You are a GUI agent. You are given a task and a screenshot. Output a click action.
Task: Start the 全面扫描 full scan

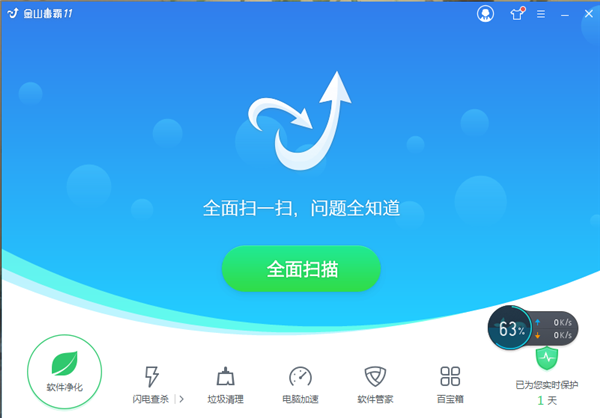[301, 269]
